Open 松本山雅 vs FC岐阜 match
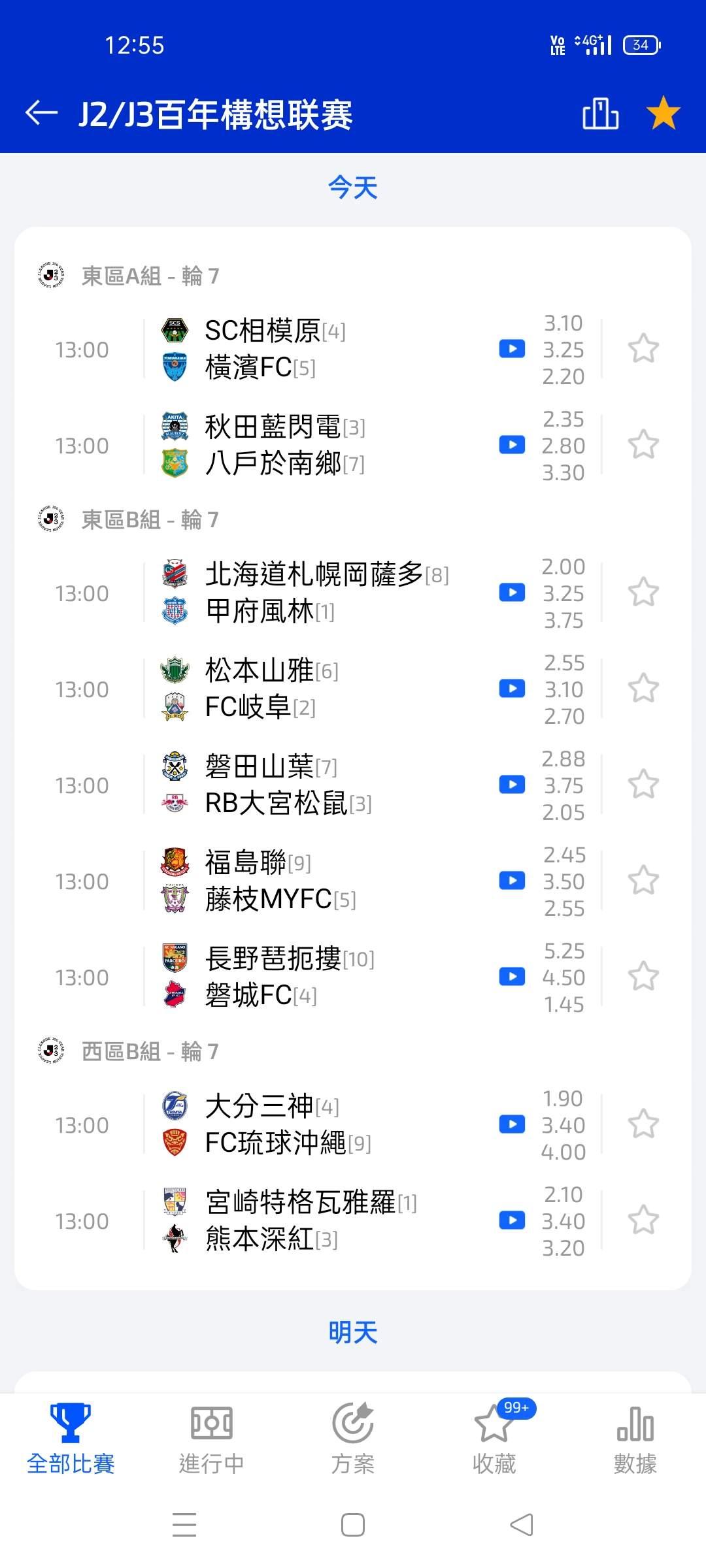The height and width of the screenshot is (1568, 706). pyautogui.click(x=314, y=689)
